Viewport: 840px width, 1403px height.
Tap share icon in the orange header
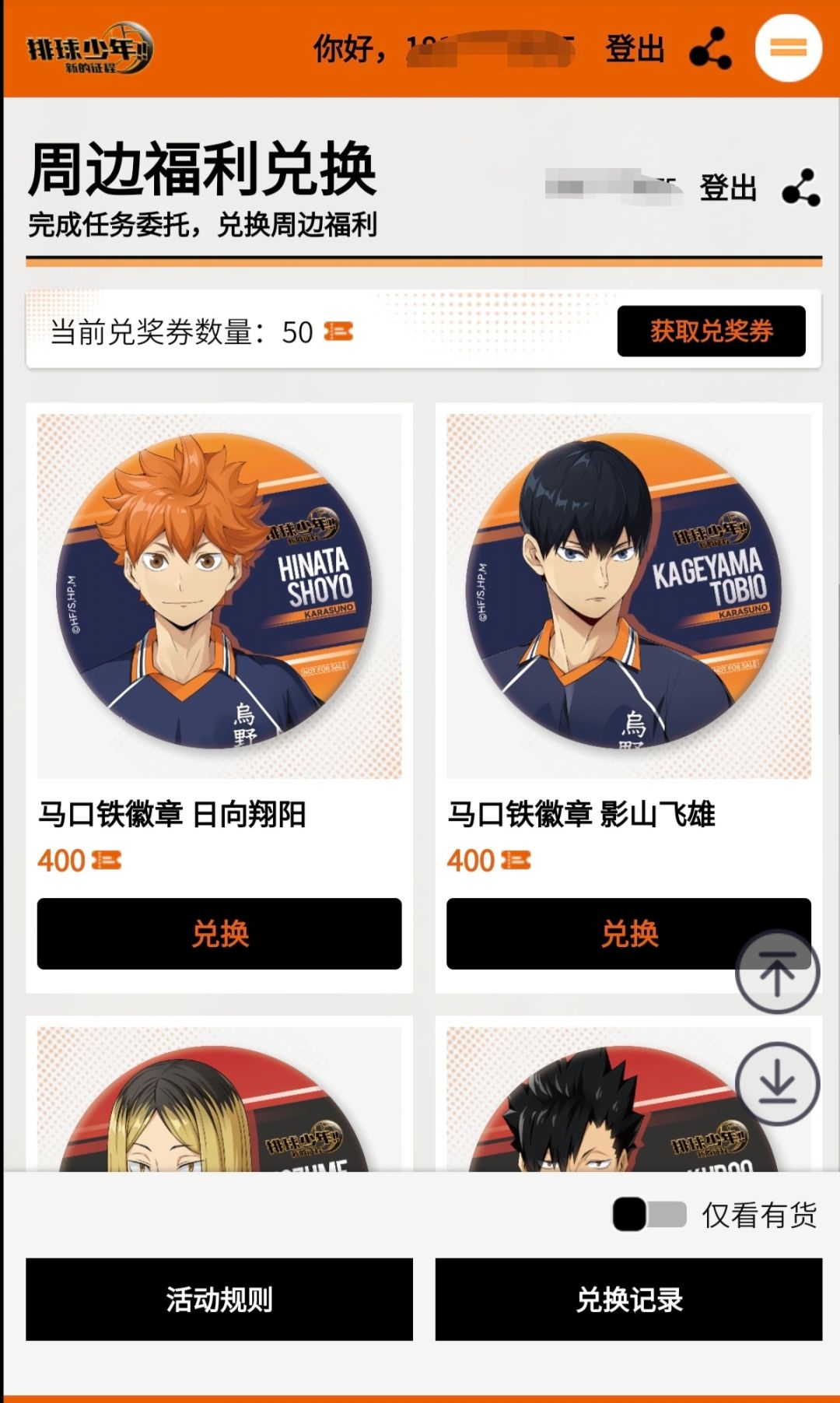click(711, 48)
